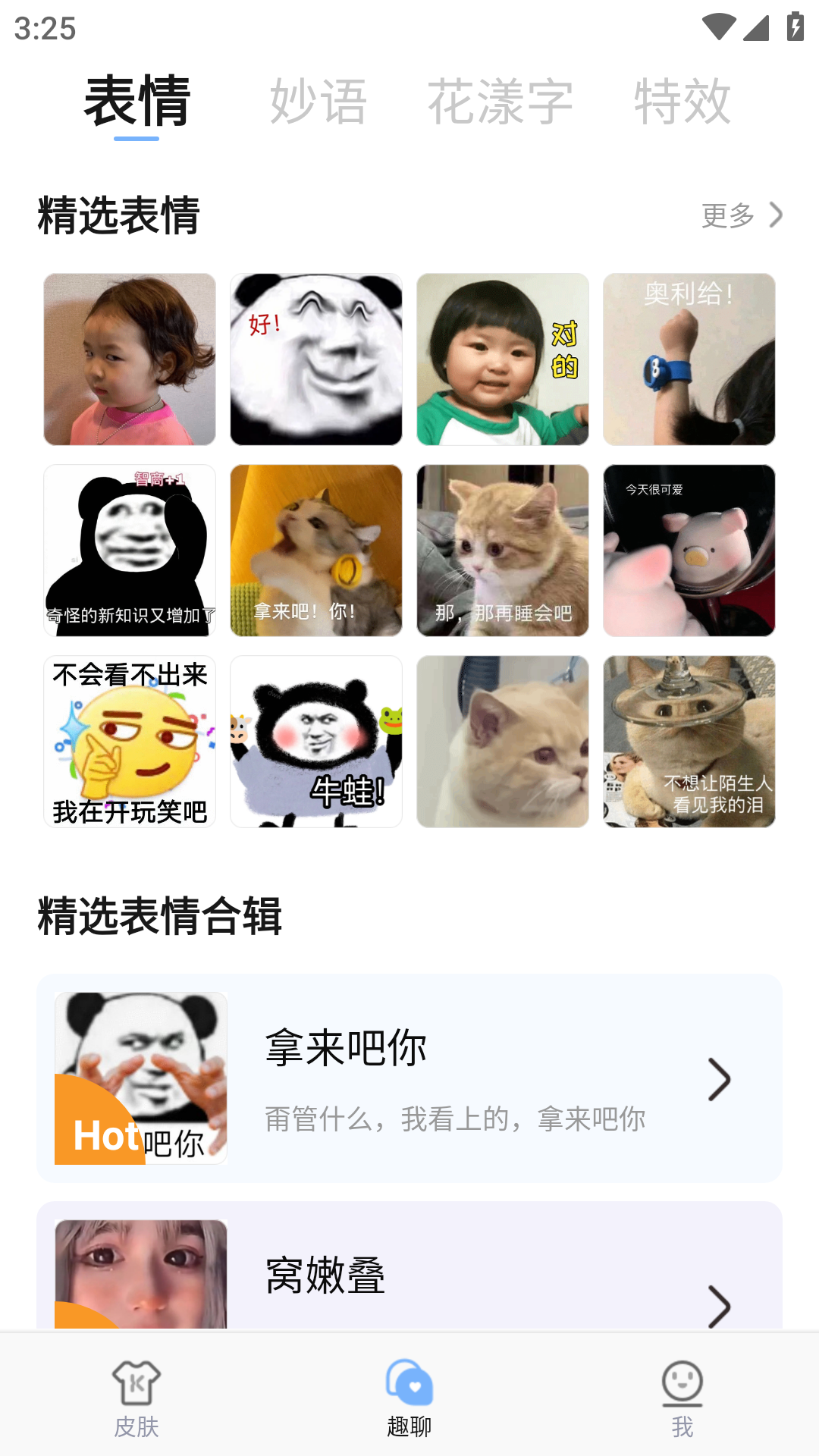819x1456 pixels.
Task: Pick the 我在开玩笑吧 emoji sticker
Action: (130, 742)
